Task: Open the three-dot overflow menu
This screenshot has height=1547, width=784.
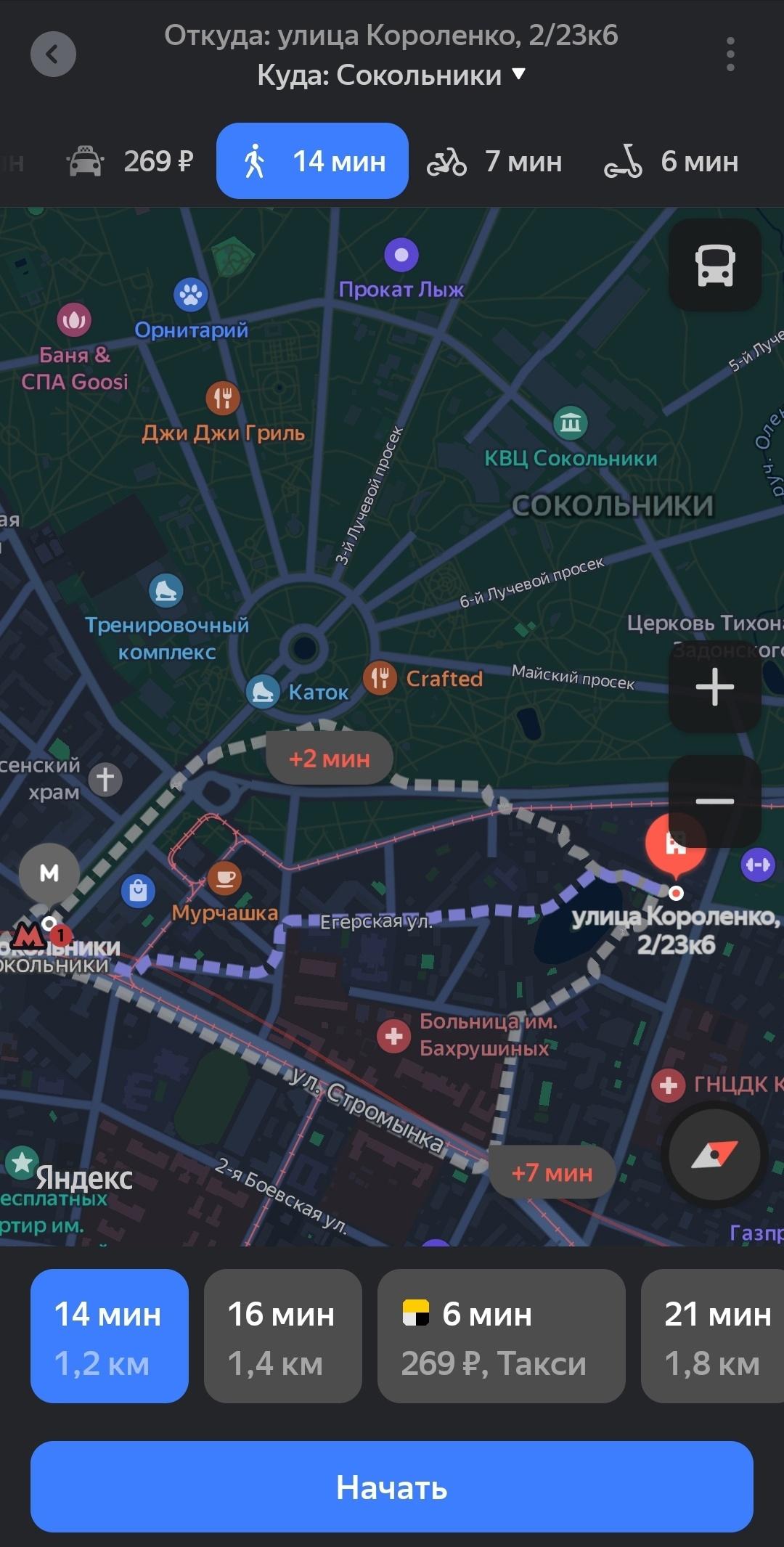Action: click(x=730, y=54)
